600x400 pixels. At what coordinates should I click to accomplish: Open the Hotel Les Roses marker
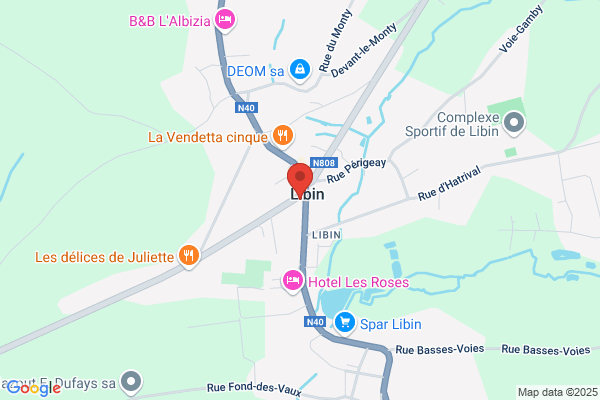[293, 281]
